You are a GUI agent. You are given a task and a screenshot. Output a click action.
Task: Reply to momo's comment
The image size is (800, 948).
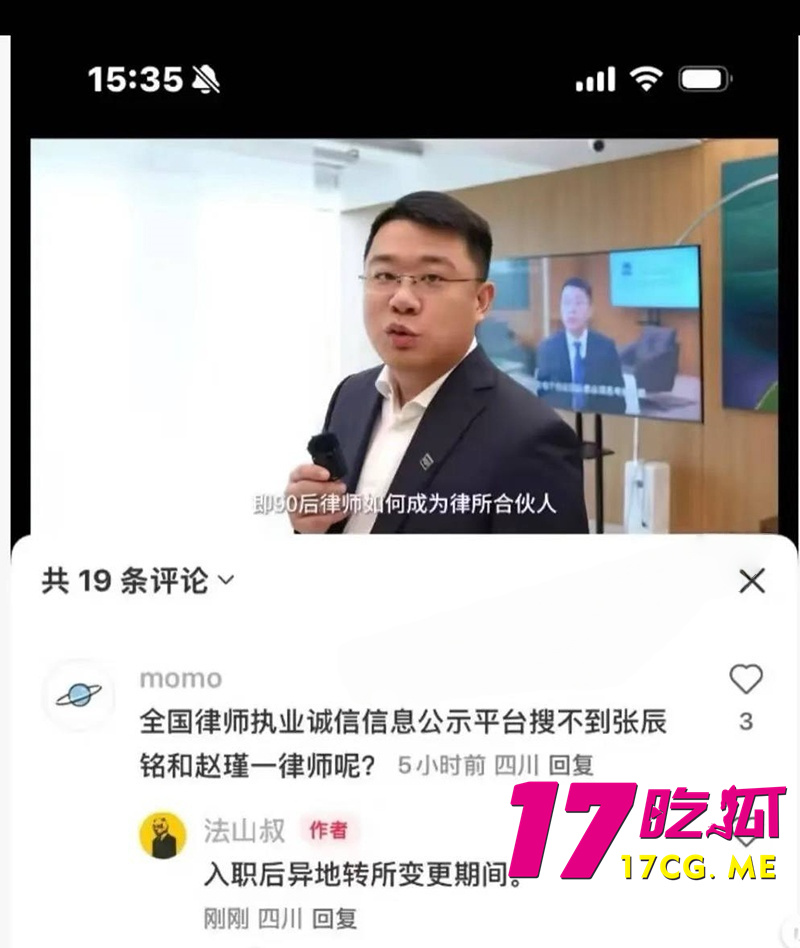pyautogui.click(x=572, y=766)
